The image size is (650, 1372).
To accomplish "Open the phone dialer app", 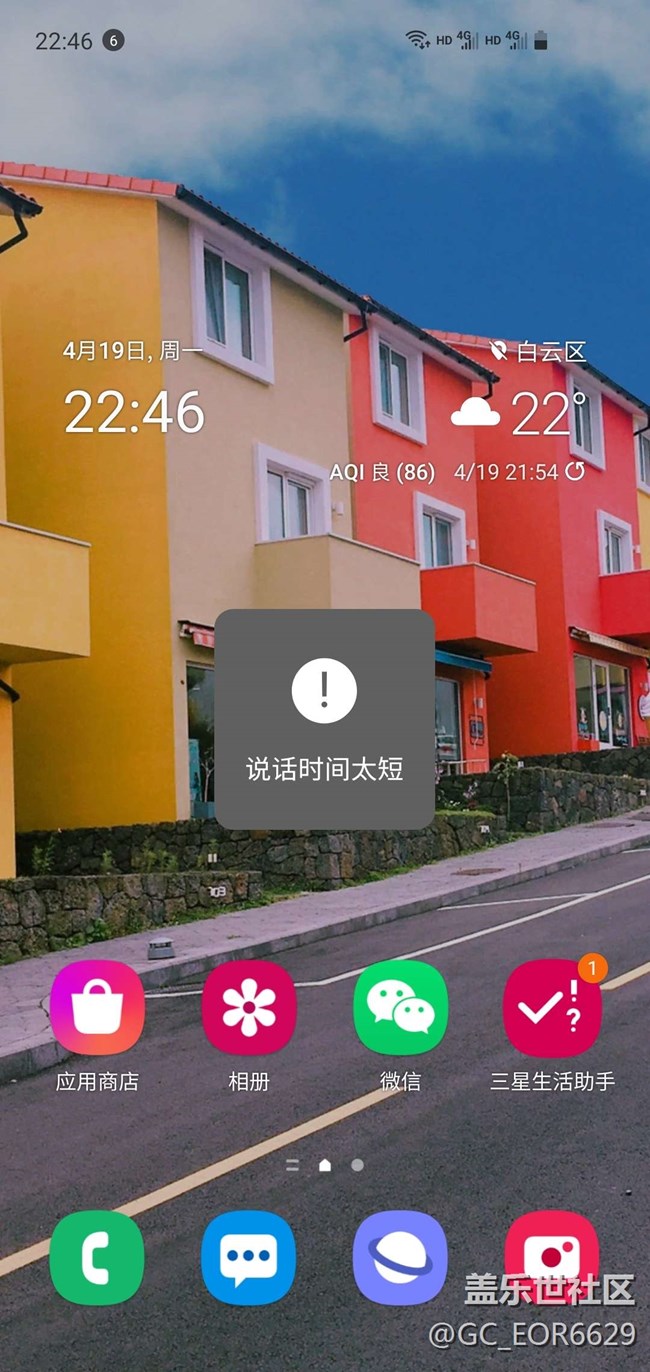I will pyautogui.click(x=97, y=1257).
